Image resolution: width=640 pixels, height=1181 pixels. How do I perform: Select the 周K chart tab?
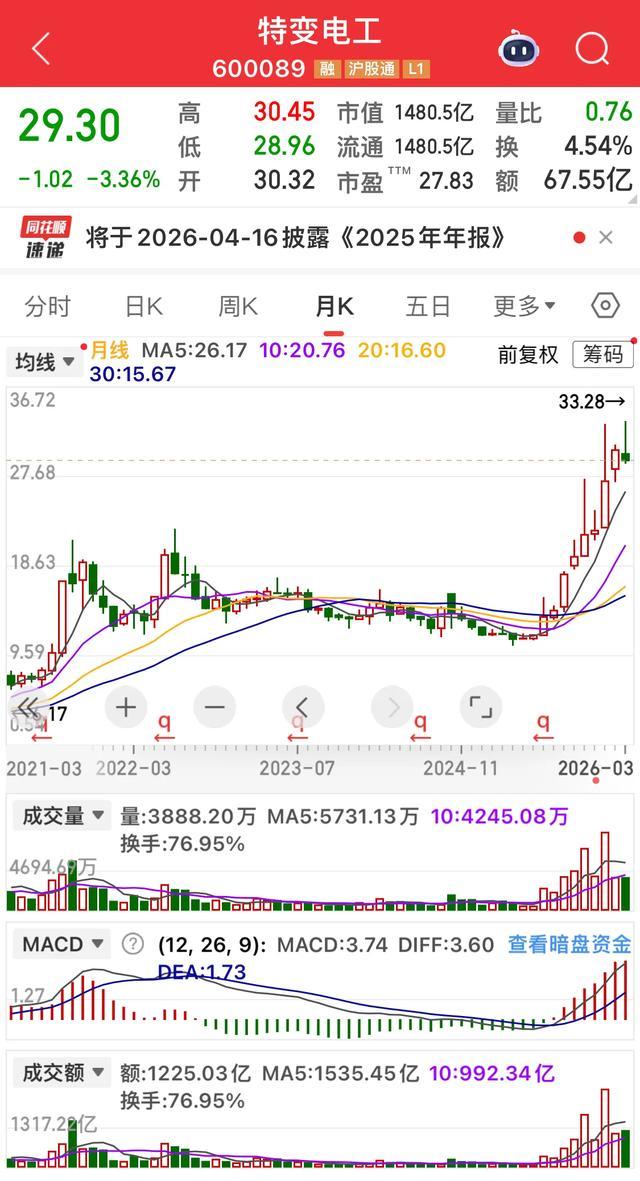238,306
